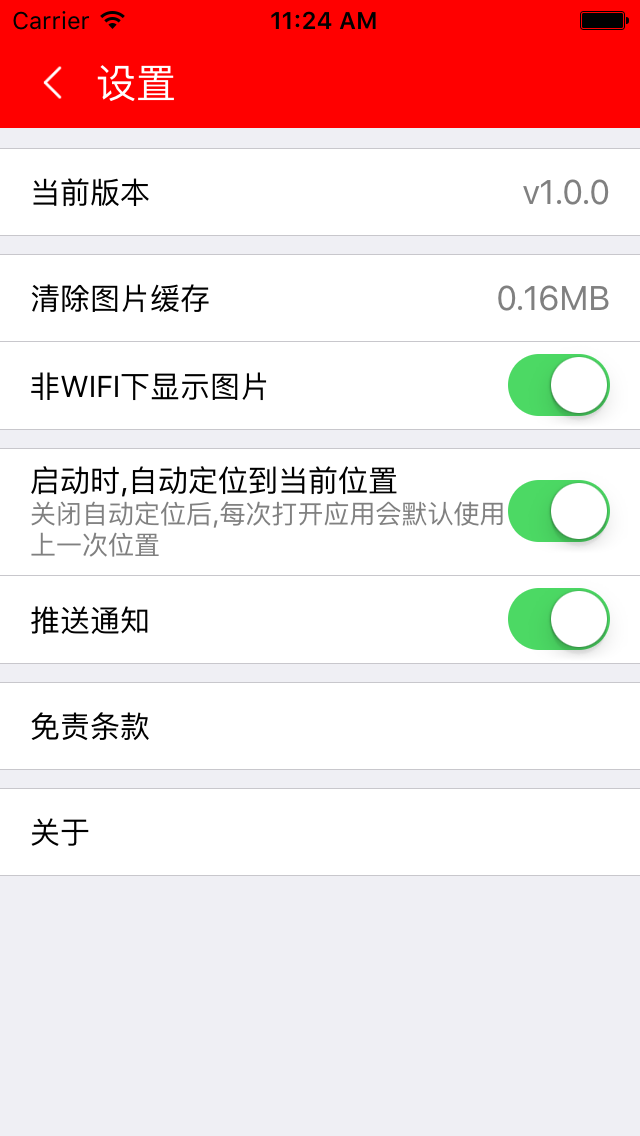Viewport: 640px width, 1136px height.
Task: Open the 免责条款 disclaimer row
Action: pos(320,726)
